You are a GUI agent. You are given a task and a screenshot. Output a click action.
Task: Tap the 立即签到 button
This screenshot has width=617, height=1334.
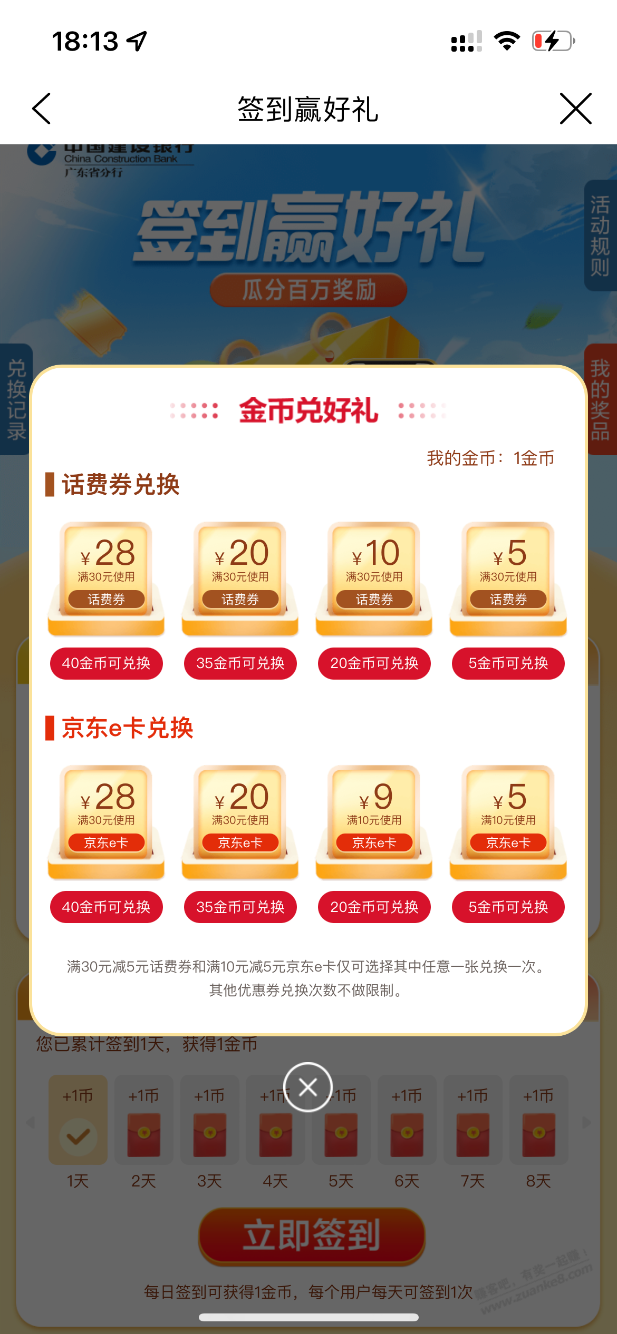[311, 1236]
